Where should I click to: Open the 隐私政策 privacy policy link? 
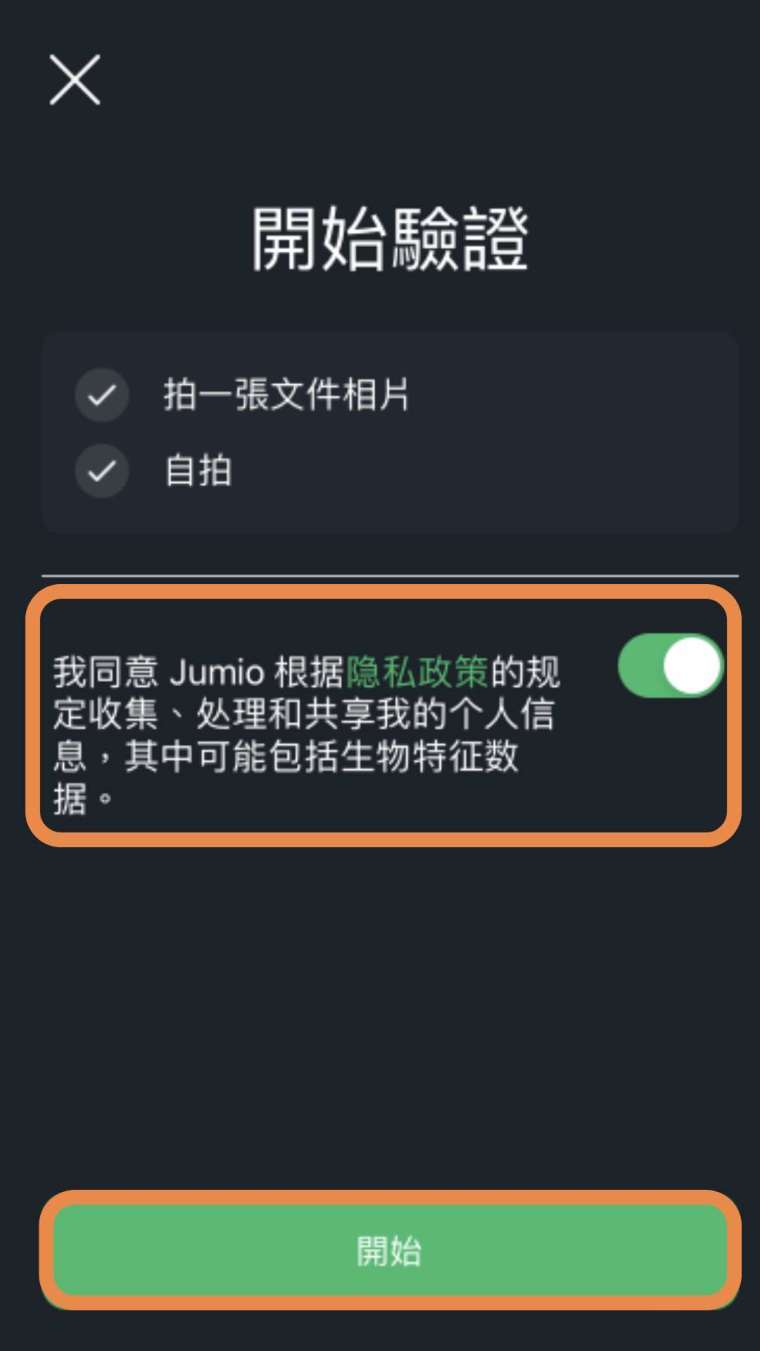(417, 673)
